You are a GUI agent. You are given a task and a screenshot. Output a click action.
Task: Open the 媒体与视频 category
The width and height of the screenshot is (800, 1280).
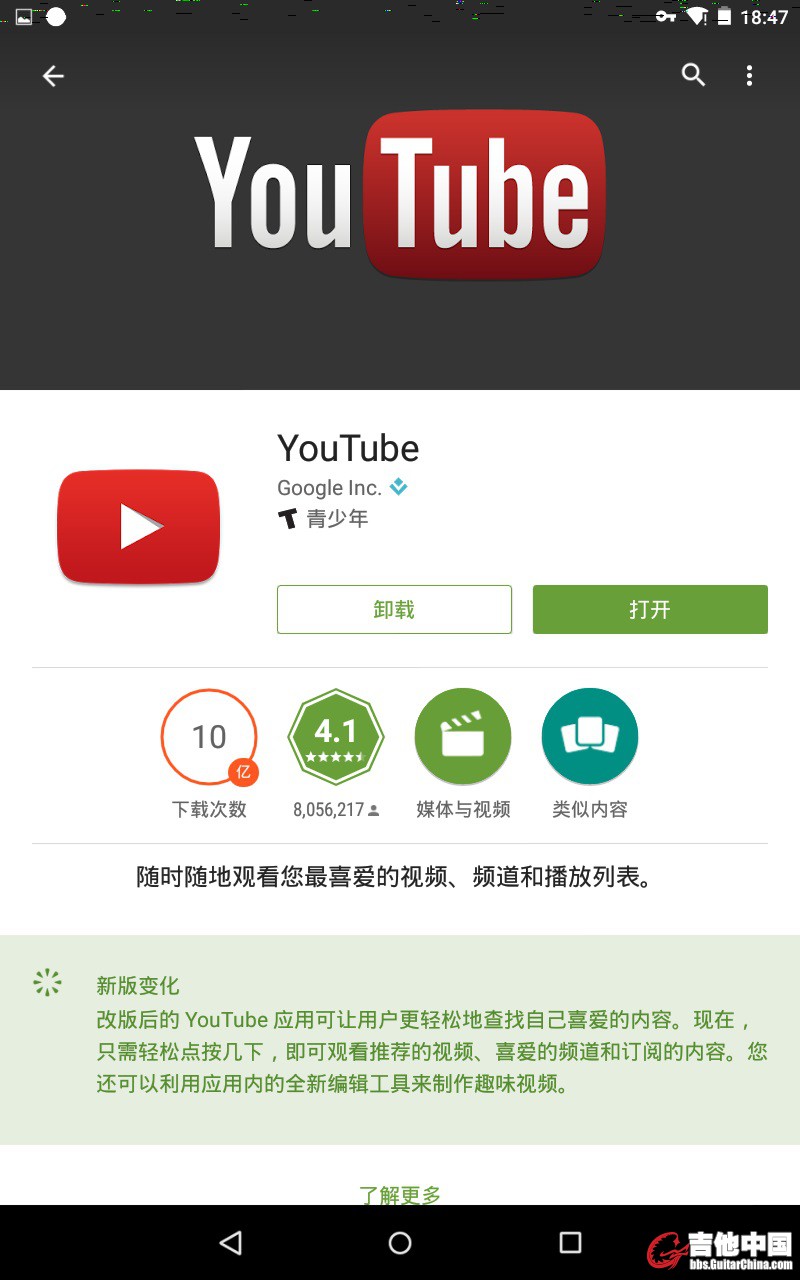click(x=463, y=738)
